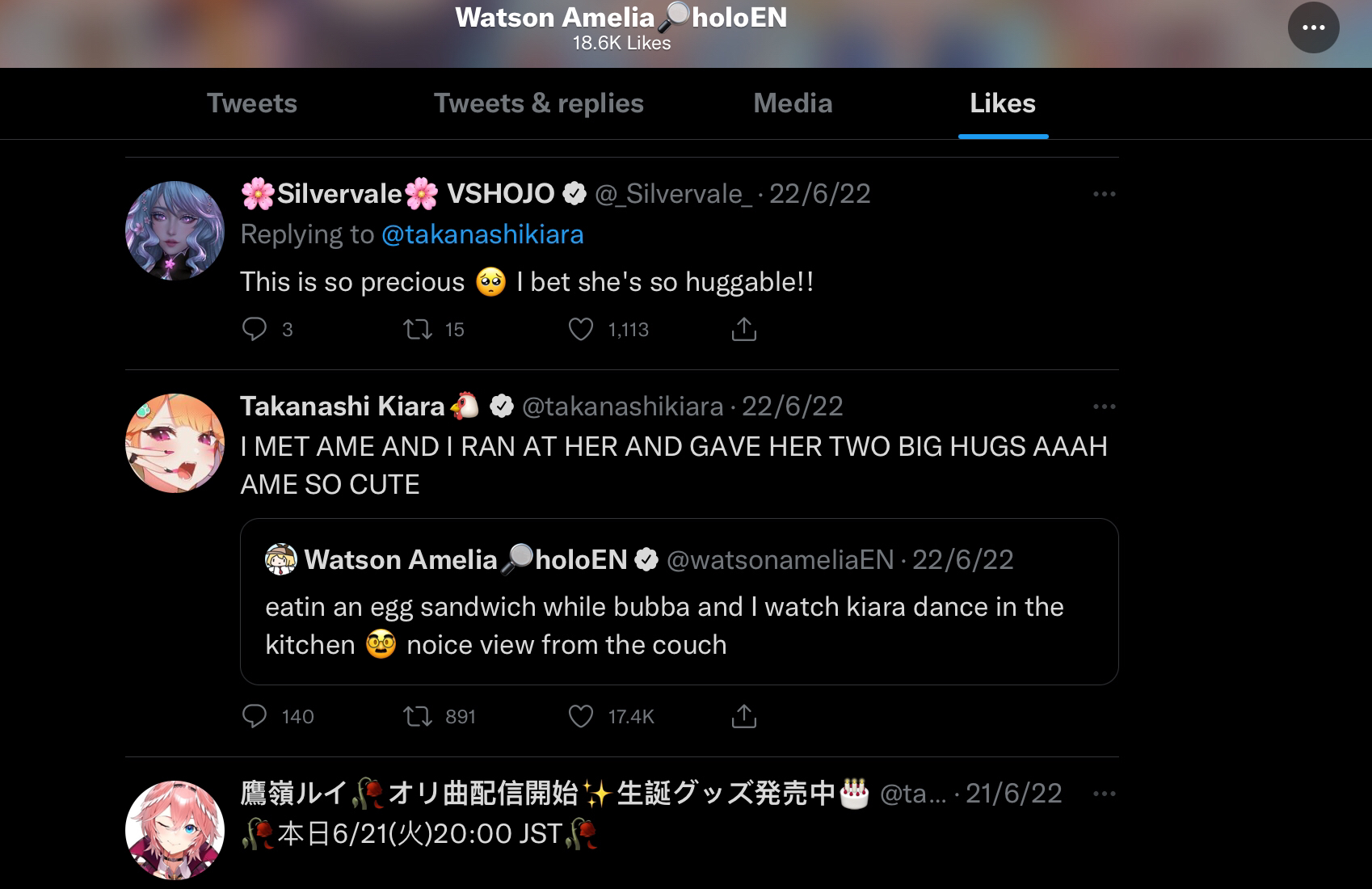The width and height of the screenshot is (1372, 889).
Task: Open Takanashi Kiara's profile avatar
Action: 175,443
